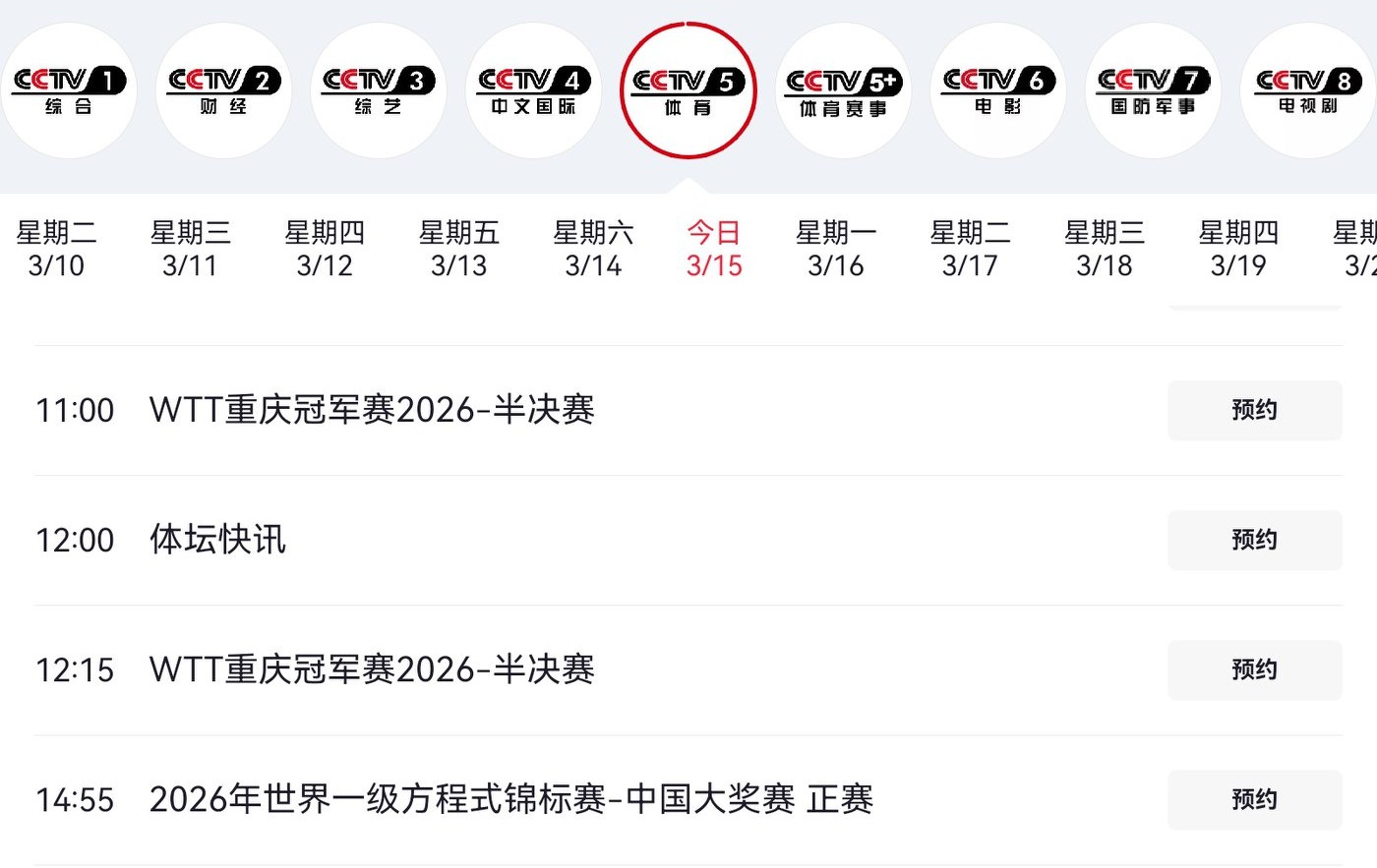This screenshot has height=868, width=1377.
Task: Open CCTV-6 电影 channel schedule
Action: pyautogui.click(x=998, y=90)
